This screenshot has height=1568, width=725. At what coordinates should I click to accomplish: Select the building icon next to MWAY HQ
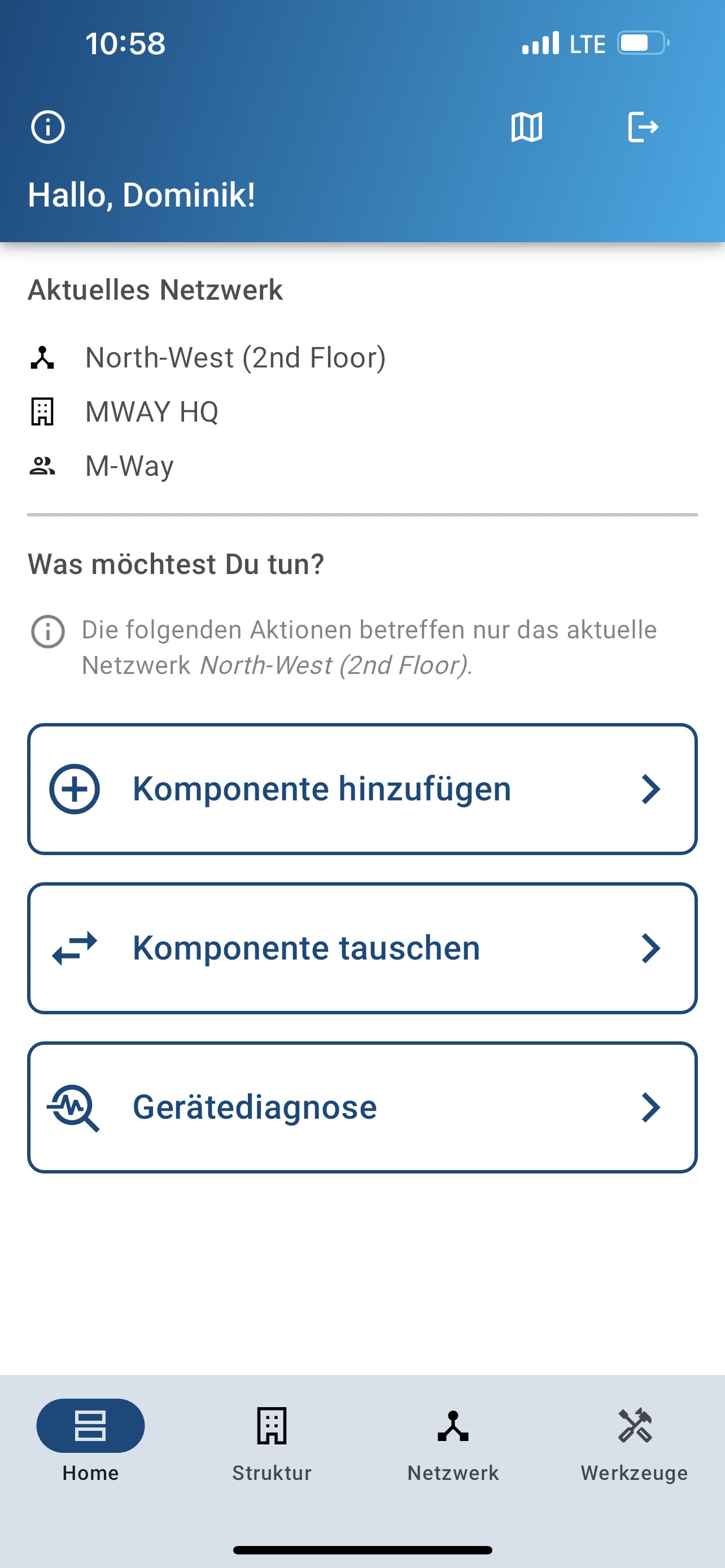42,411
